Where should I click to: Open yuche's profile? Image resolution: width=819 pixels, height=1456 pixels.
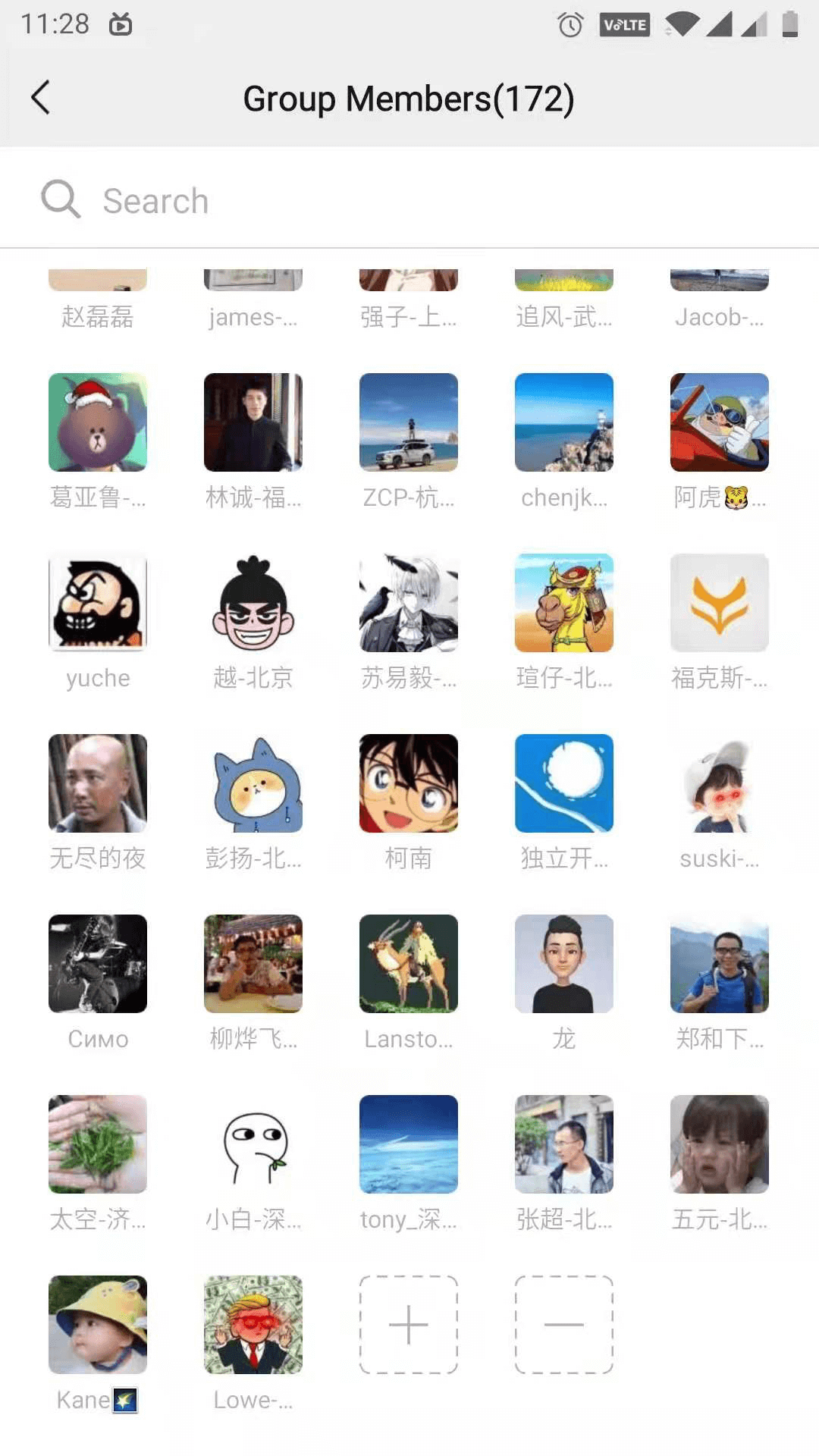coord(98,603)
